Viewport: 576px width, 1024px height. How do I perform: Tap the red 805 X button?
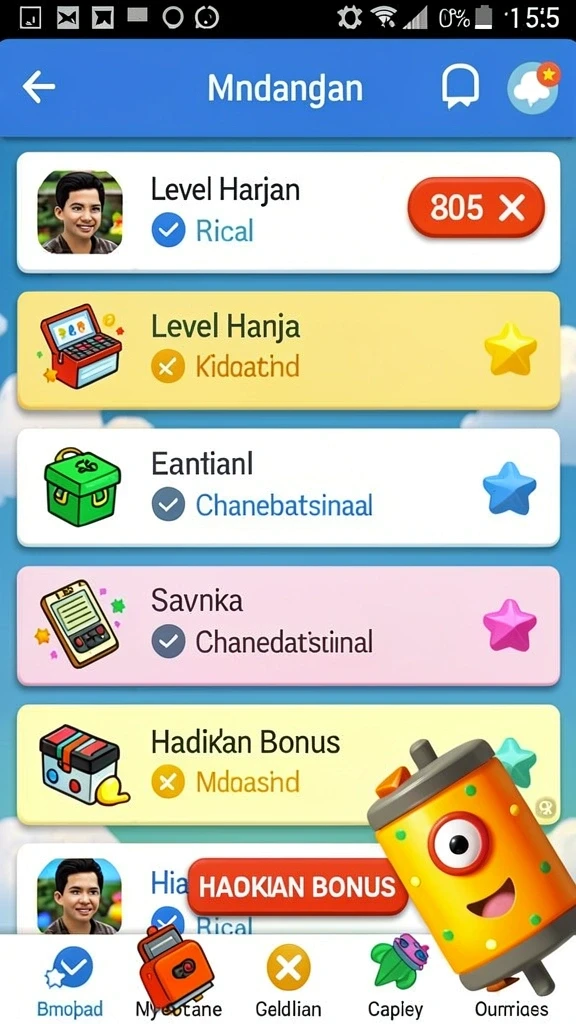pos(476,207)
